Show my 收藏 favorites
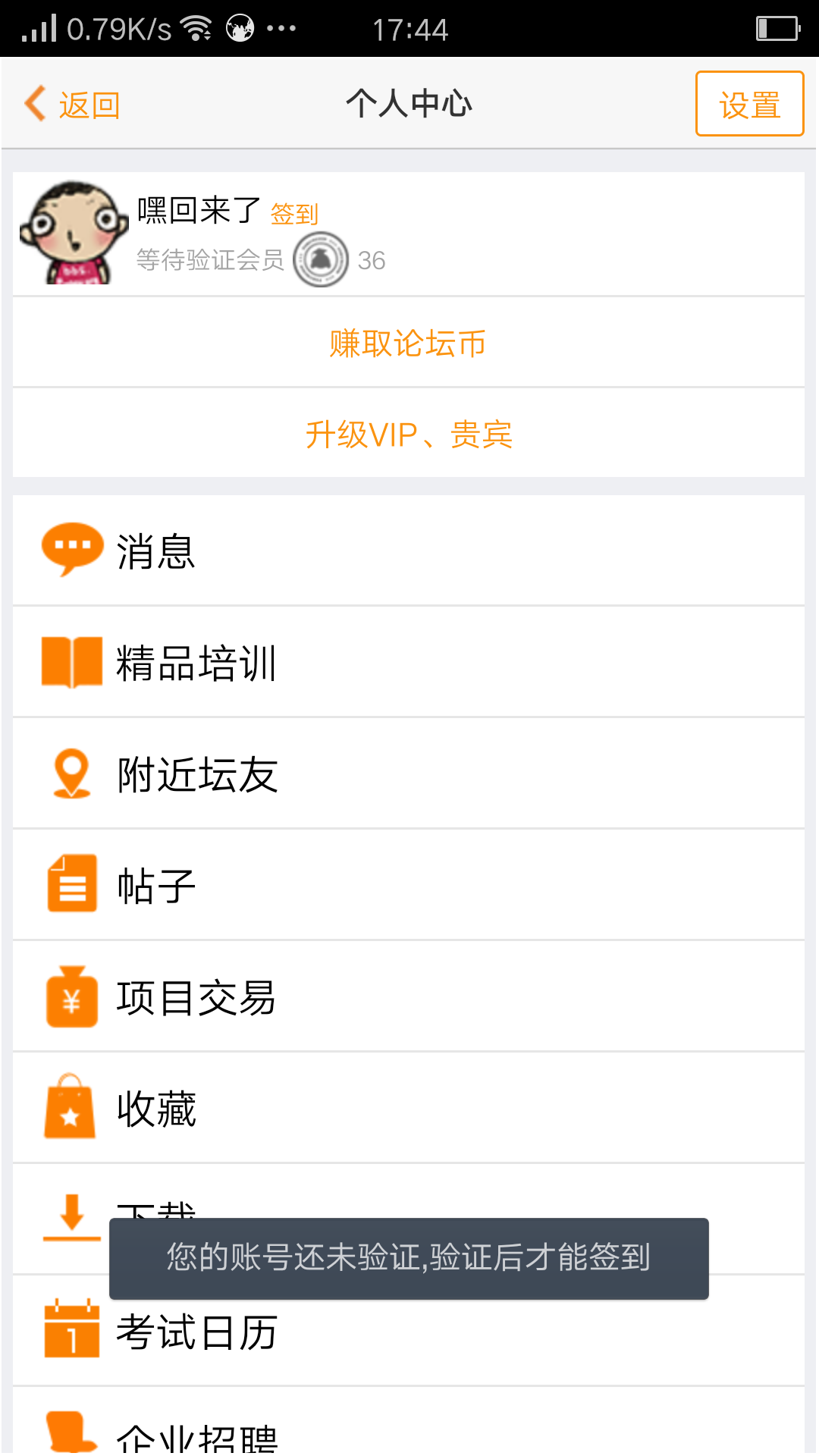The width and height of the screenshot is (819, 1456). (408, 1108)
